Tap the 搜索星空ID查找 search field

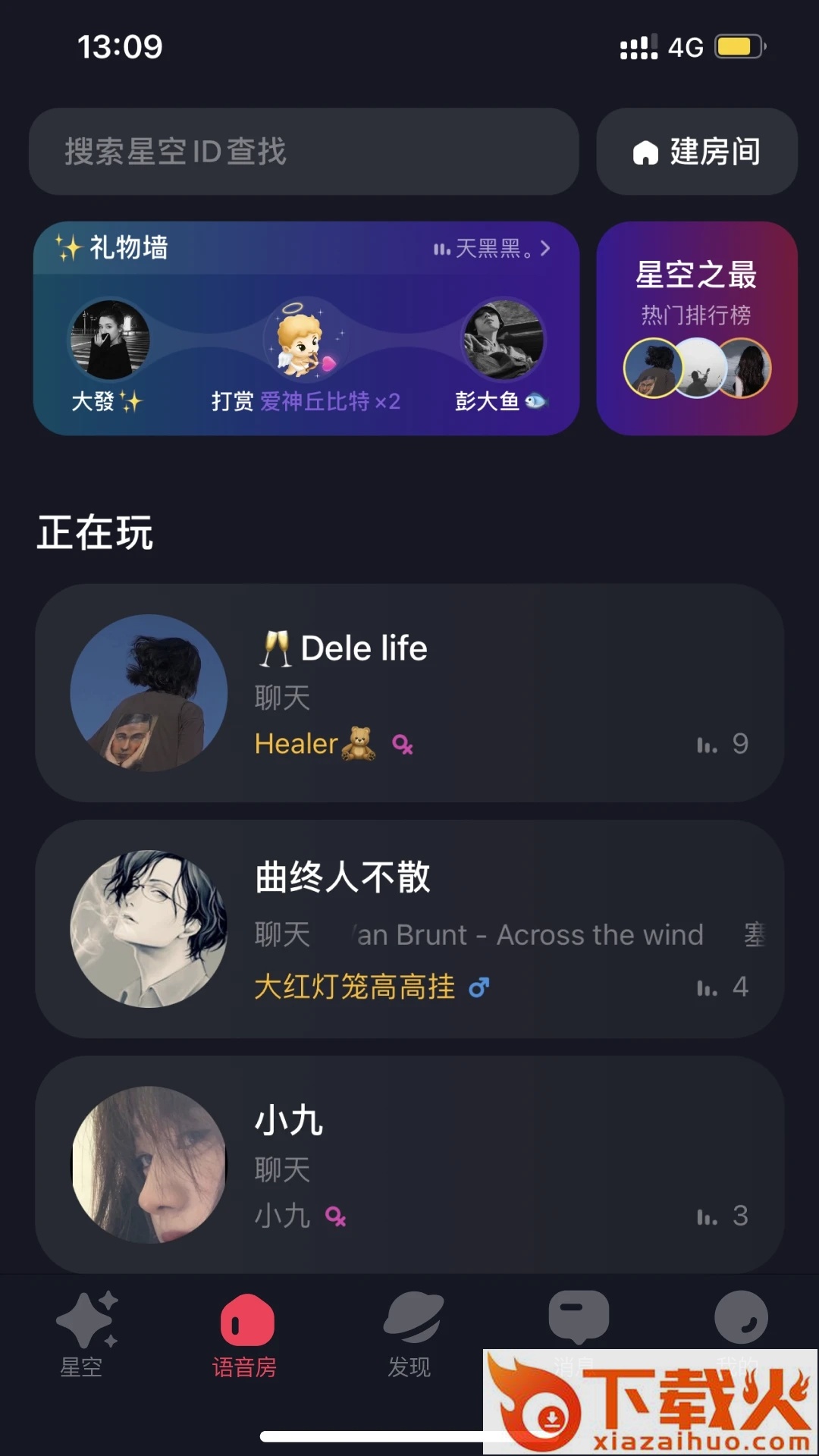coord(303,152)
